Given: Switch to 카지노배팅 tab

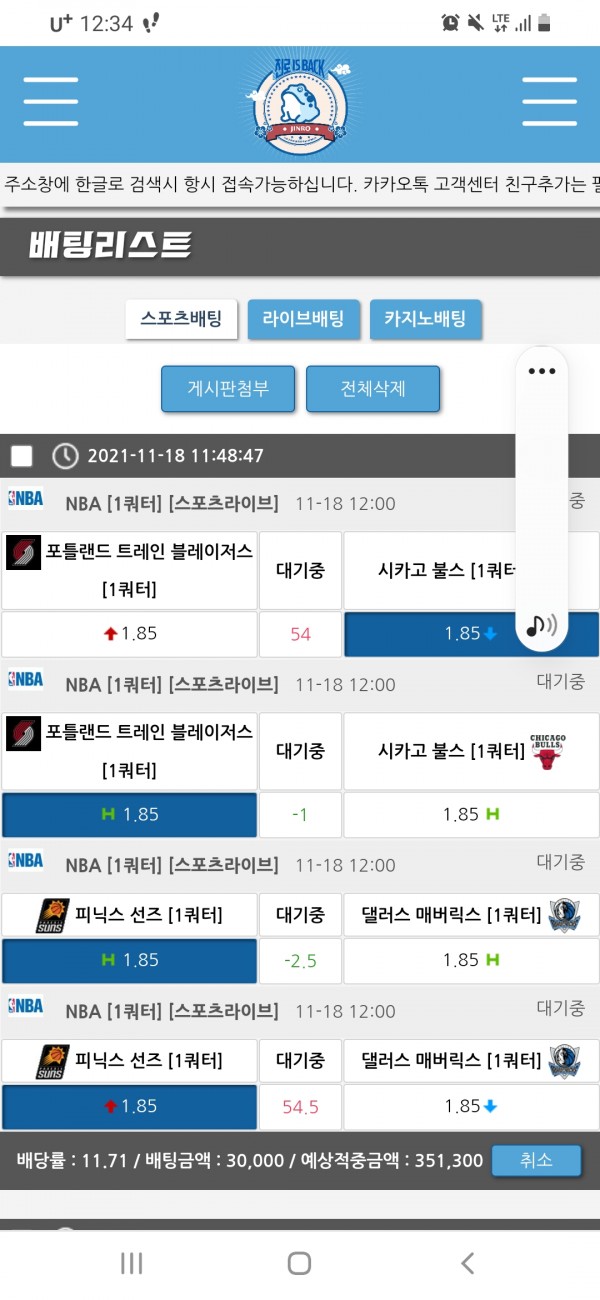Looking at the screenshot, I should (x=425, y=319).
